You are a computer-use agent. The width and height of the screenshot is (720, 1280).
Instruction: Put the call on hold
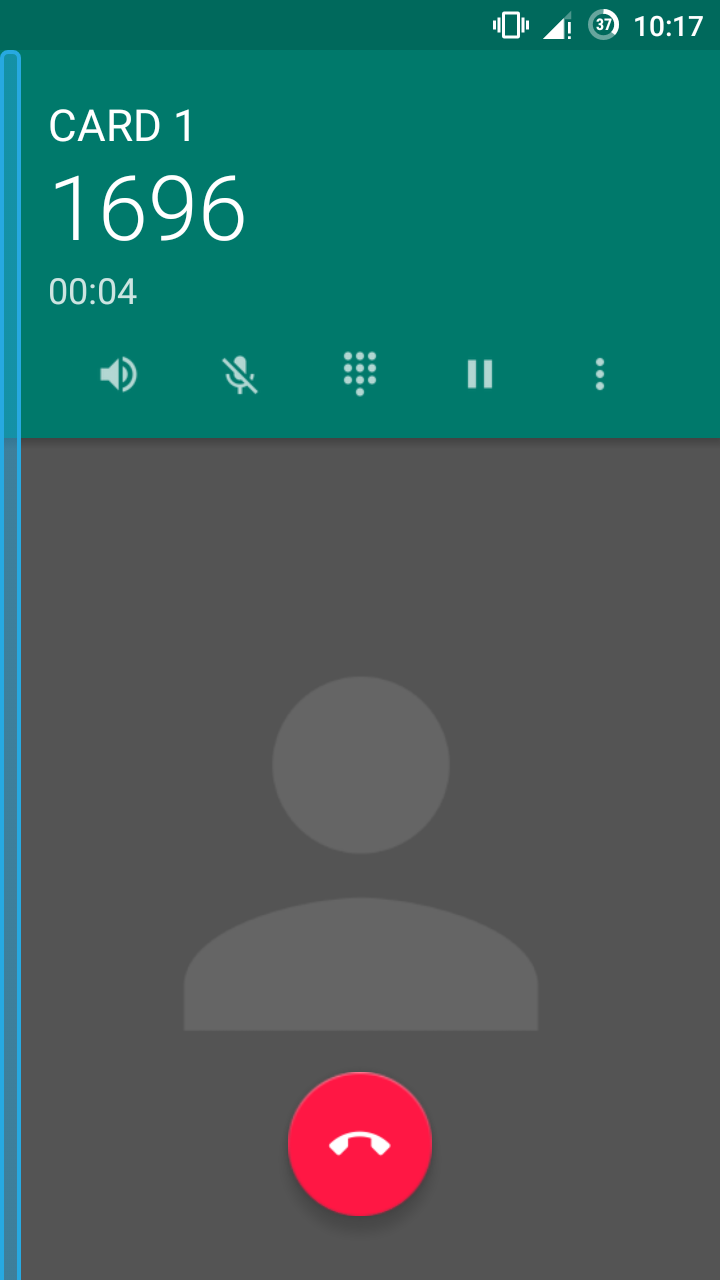click(480, 375)
